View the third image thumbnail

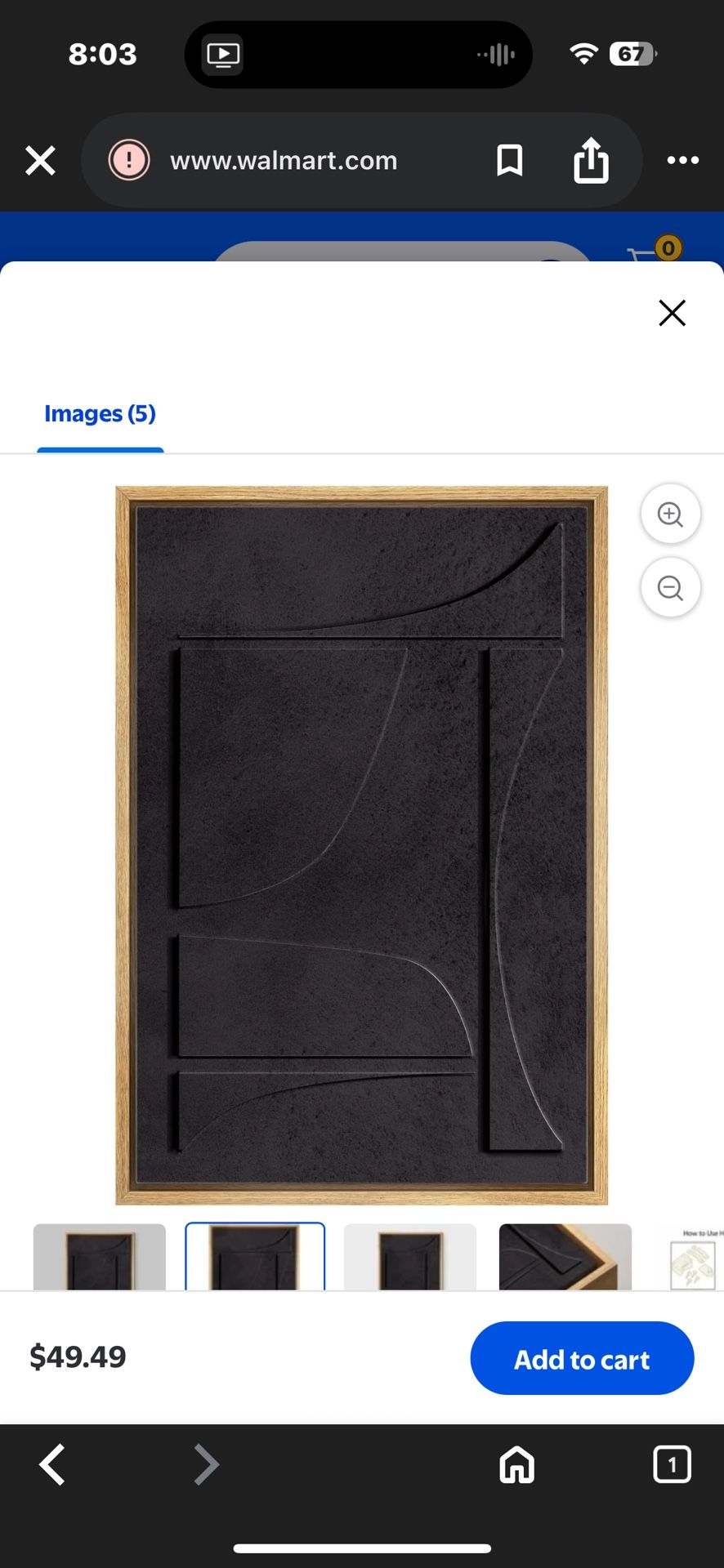pyautogui.click(x=410, y=1258)
